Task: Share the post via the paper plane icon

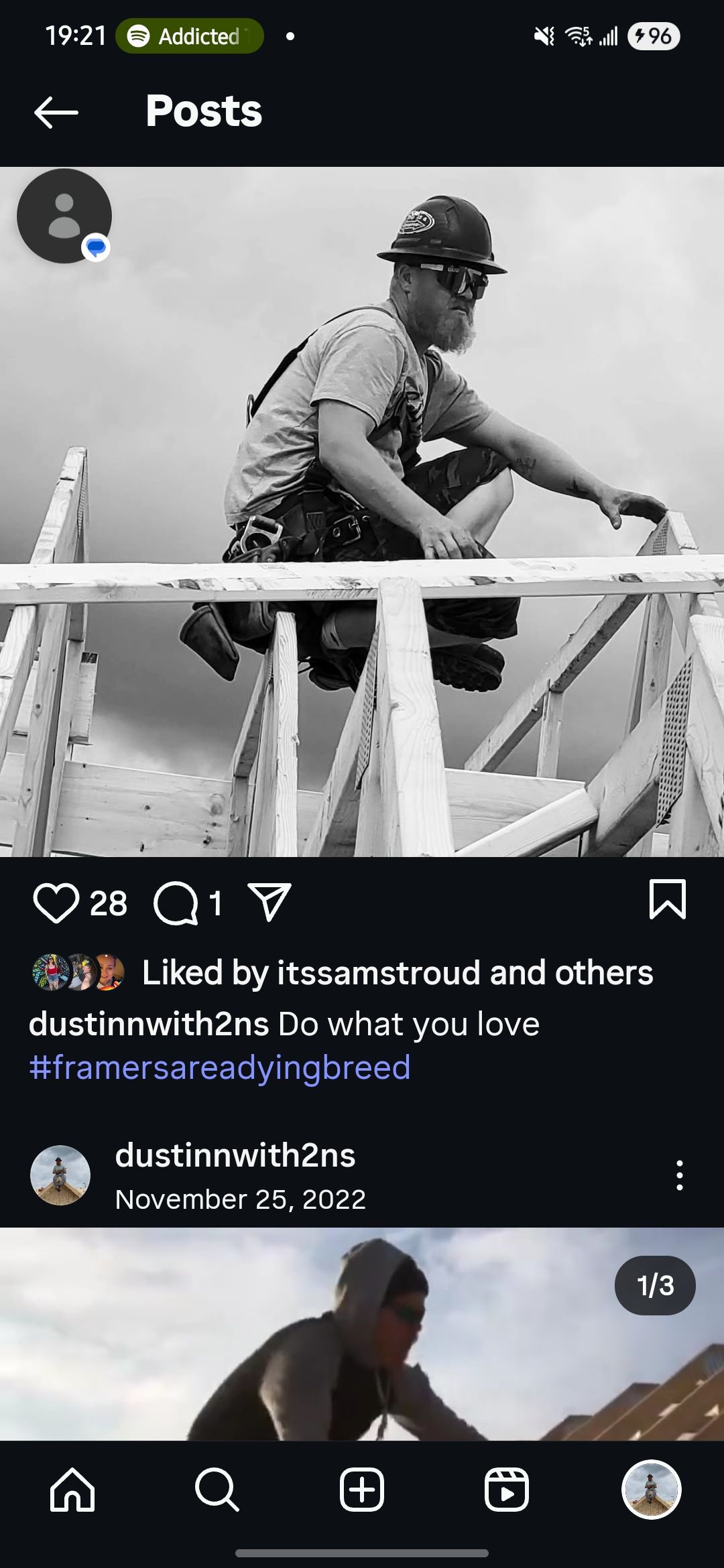Action: point(269,901)
